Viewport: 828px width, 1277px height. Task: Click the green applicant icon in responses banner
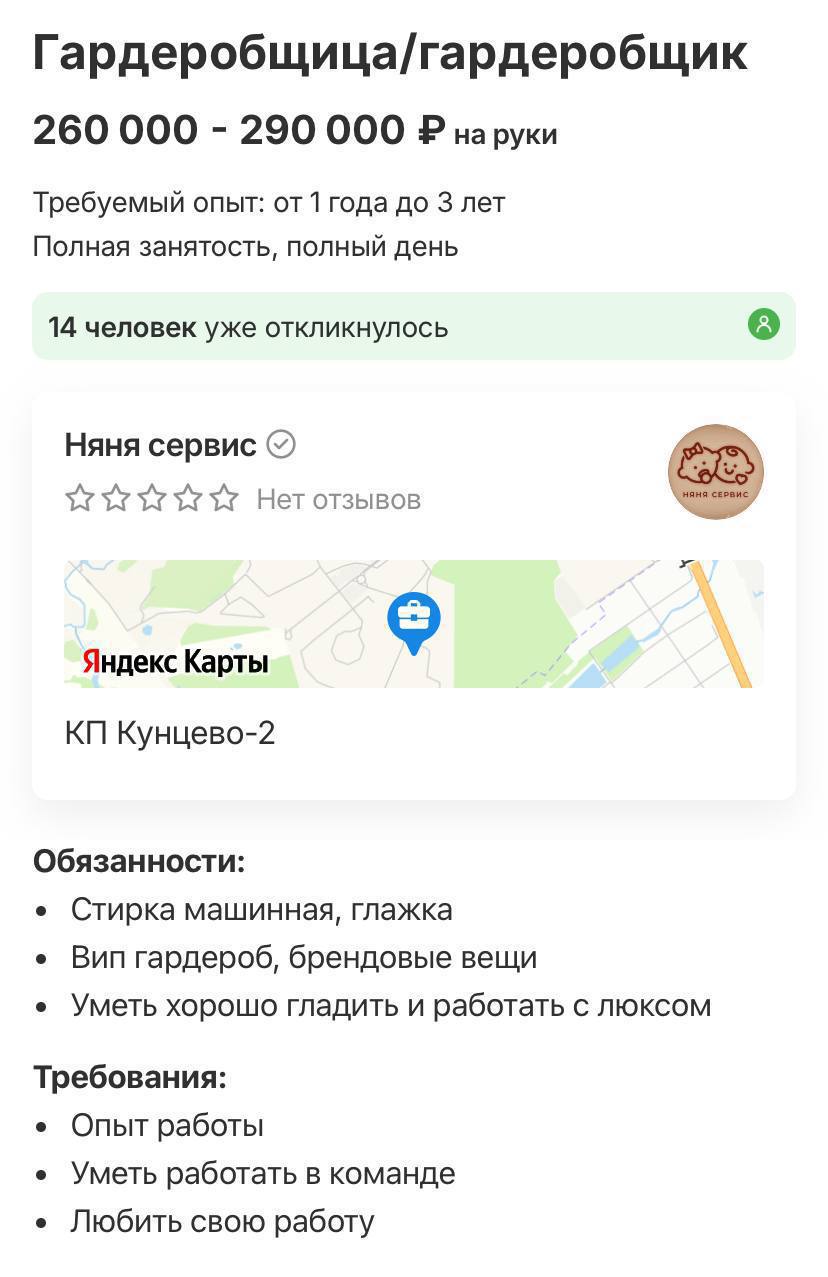click(x=764, y=325)
